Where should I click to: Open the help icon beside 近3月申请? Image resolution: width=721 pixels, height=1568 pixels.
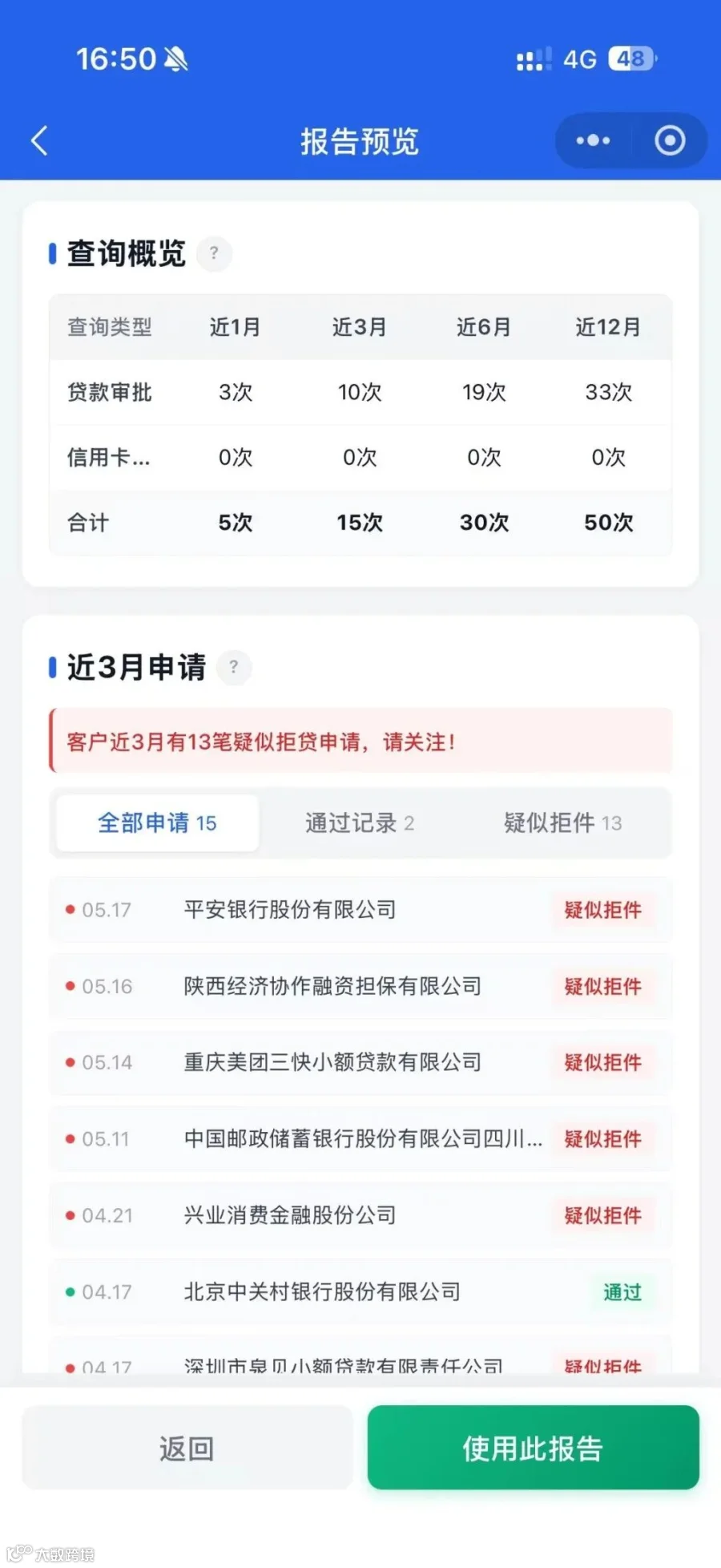234,667
